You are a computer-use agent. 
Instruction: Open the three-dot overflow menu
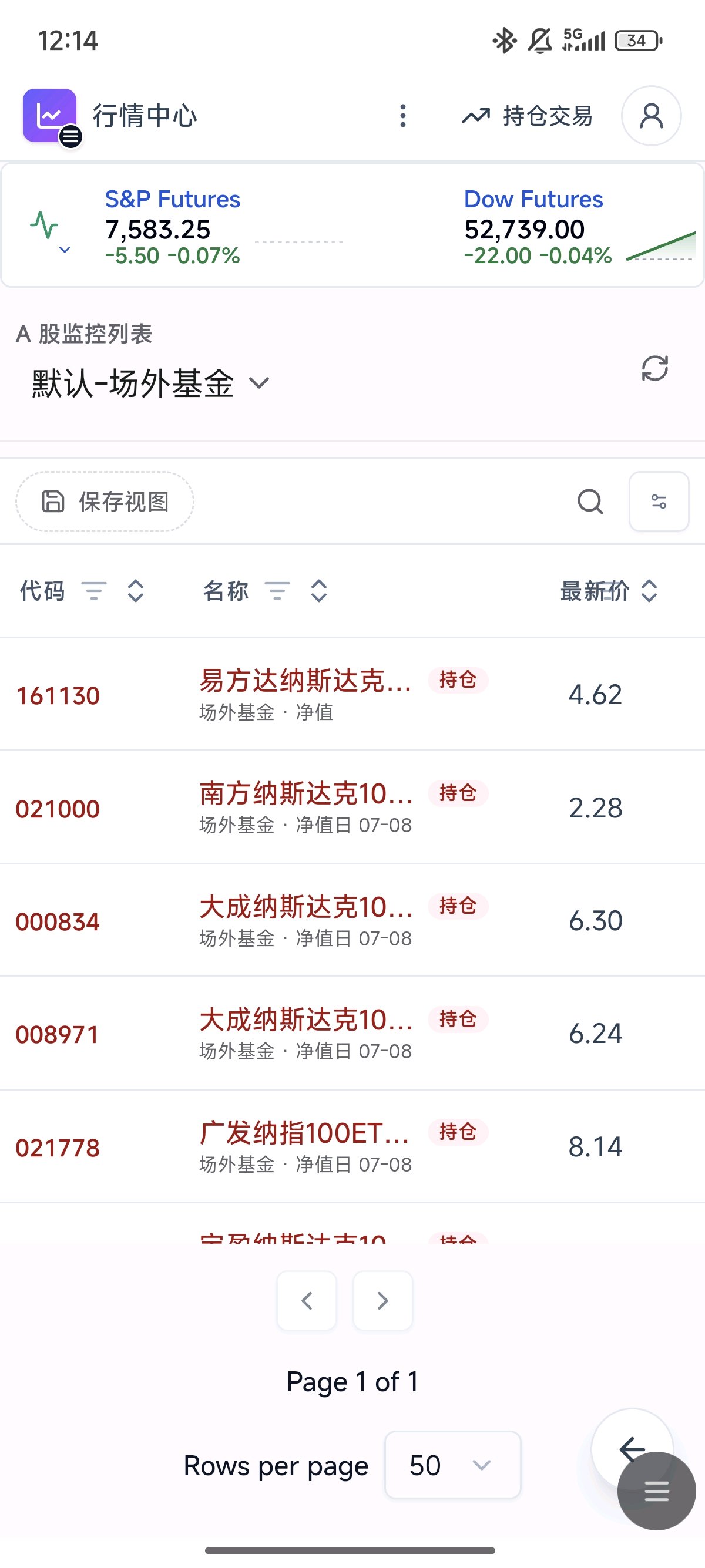click(x=402, y=116)
